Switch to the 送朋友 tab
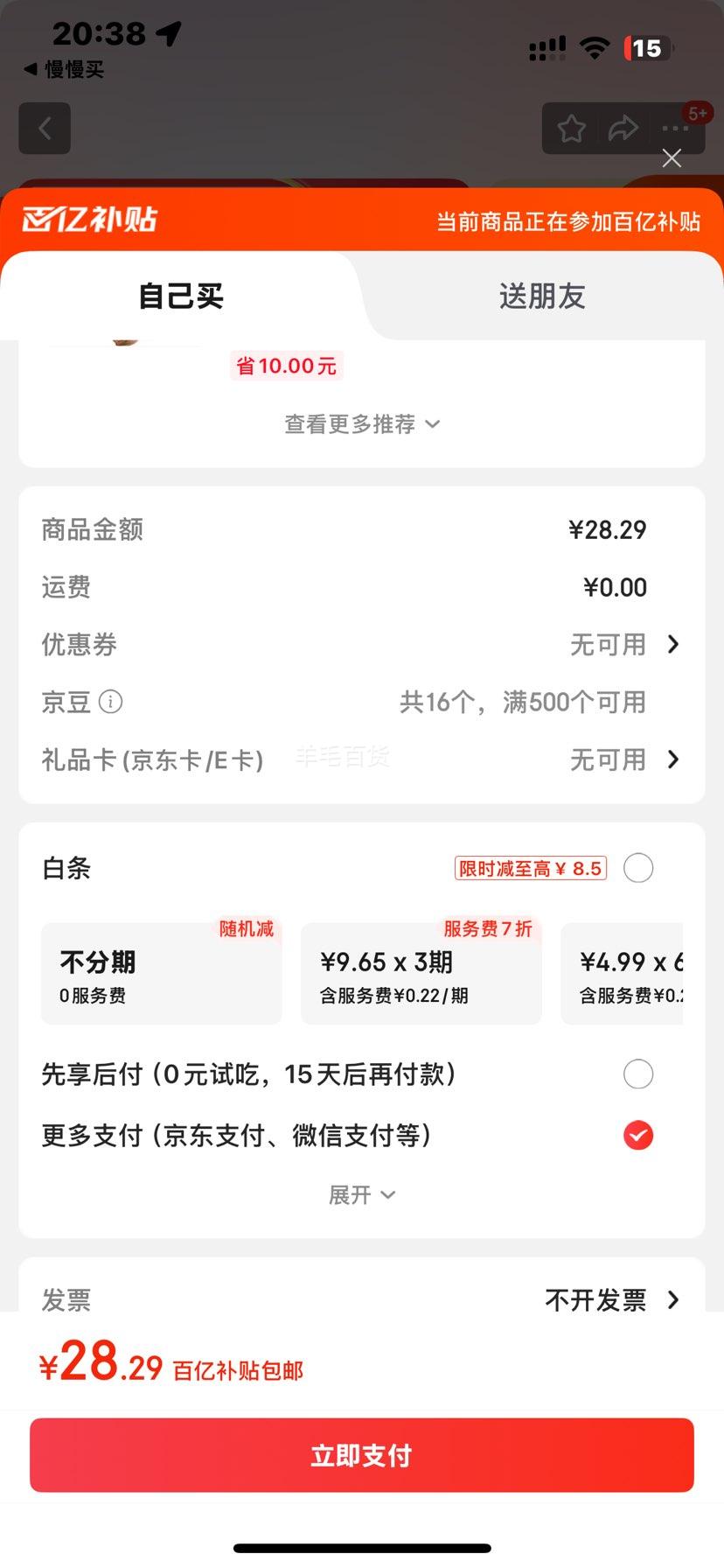The height and width of the screenshot is (1568, 724). pyautogui.click(x=541, y=297)
